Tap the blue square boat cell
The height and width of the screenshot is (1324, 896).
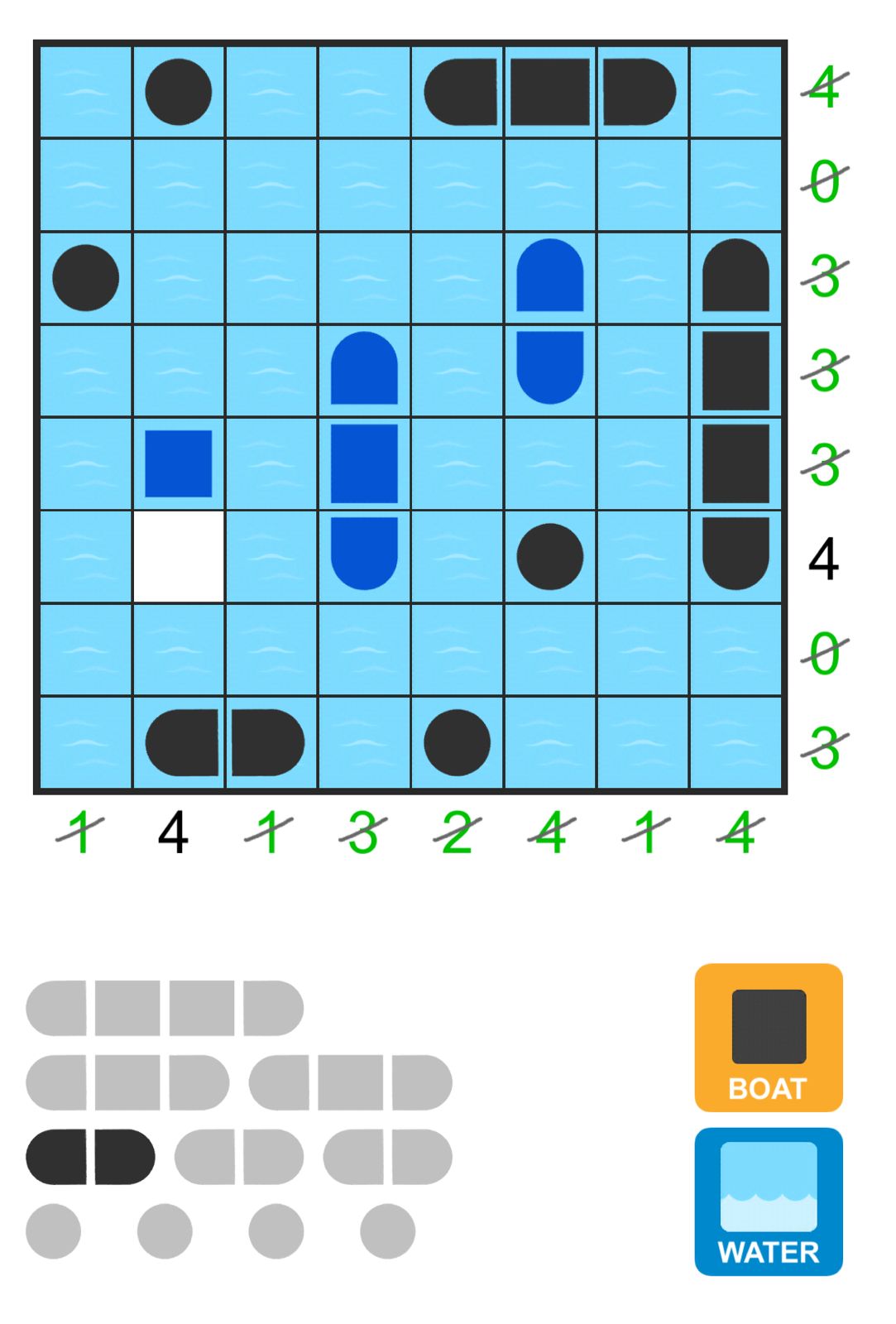(179, 463)
